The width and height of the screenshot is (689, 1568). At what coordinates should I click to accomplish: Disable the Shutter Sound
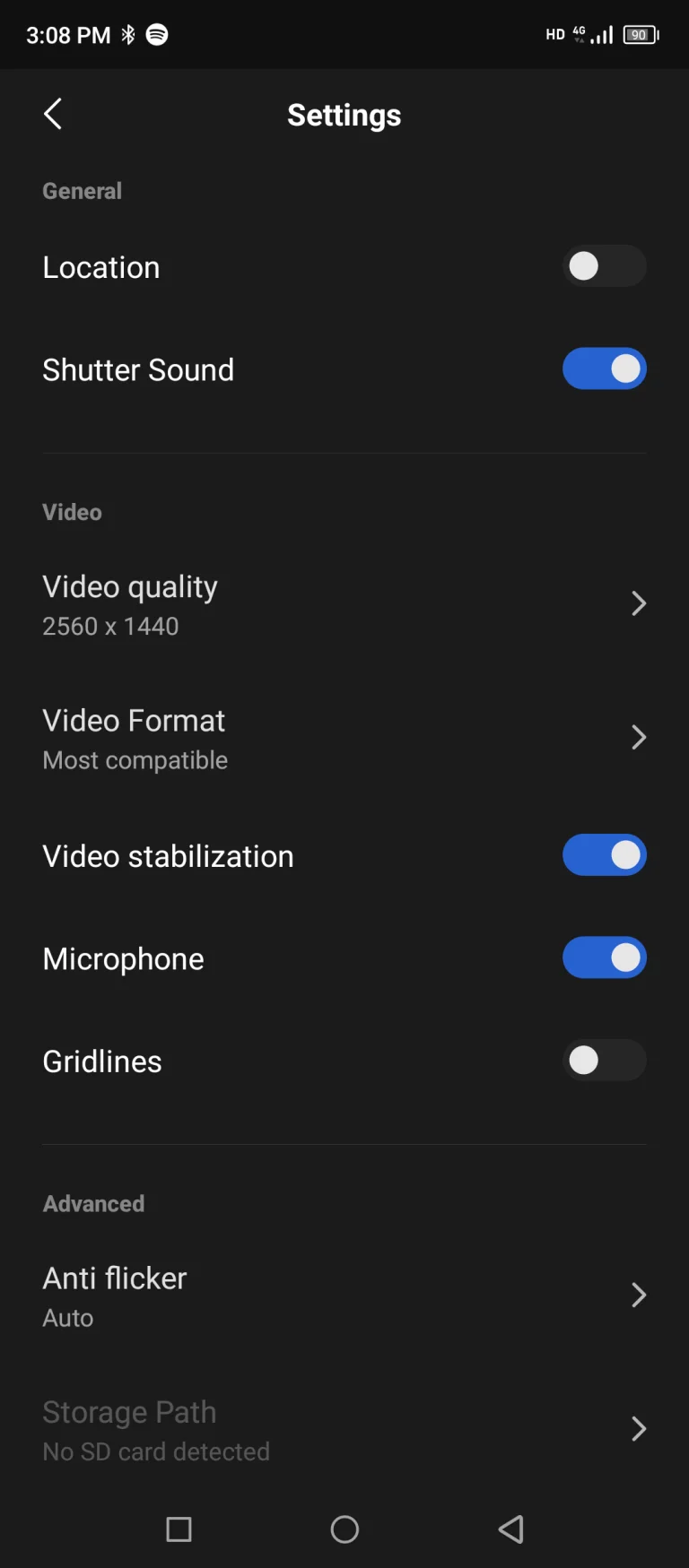point(605,368)
